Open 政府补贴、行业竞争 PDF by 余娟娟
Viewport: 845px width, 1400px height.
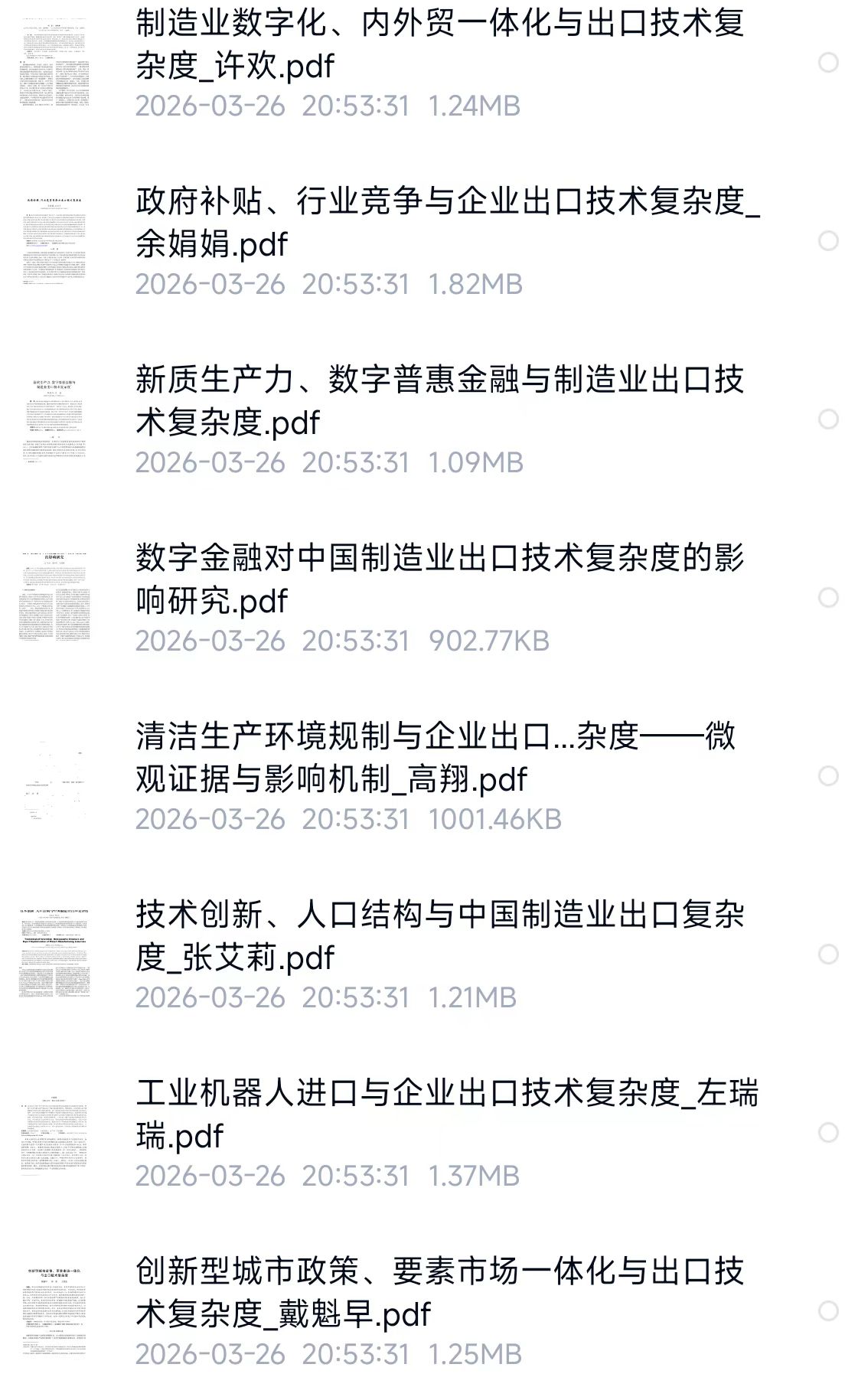pos(448,222)
